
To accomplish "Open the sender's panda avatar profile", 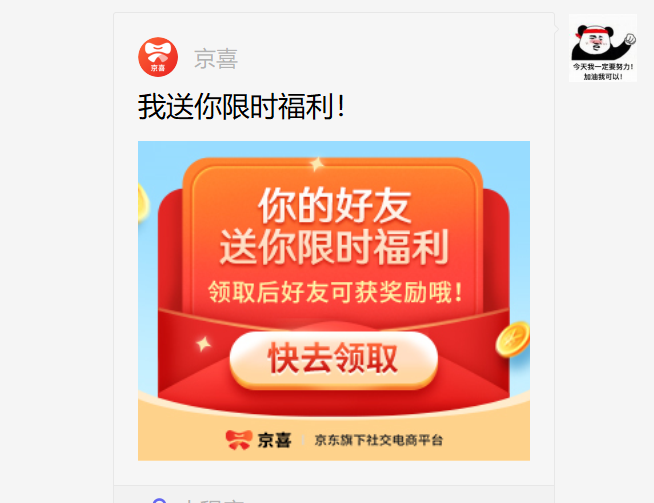I will (603, 47).
